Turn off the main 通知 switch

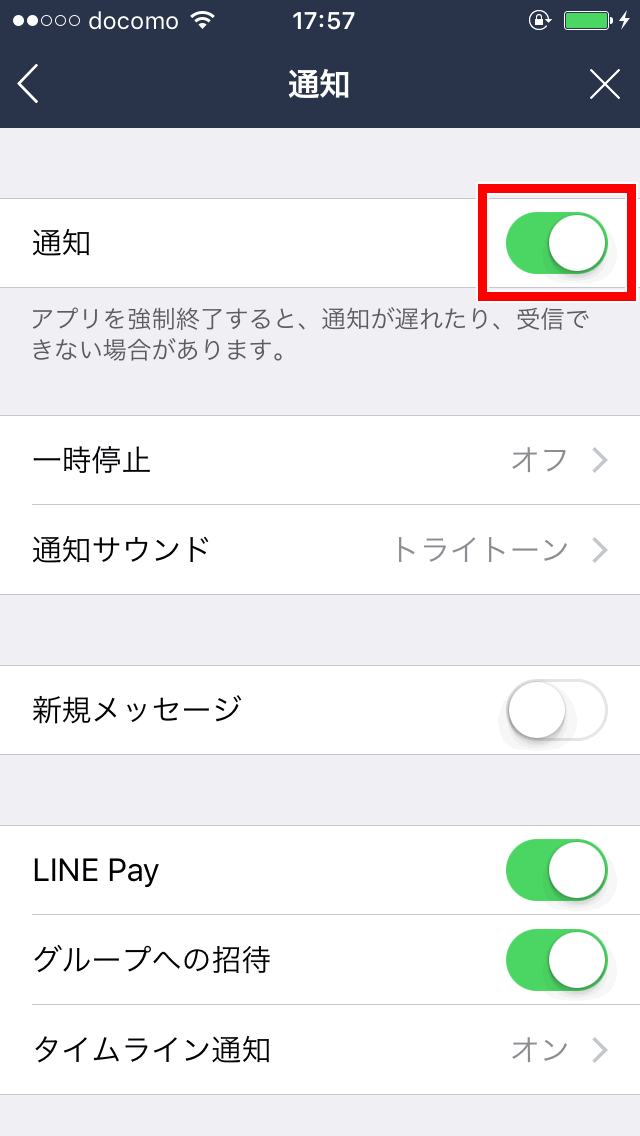click(557, 243)
